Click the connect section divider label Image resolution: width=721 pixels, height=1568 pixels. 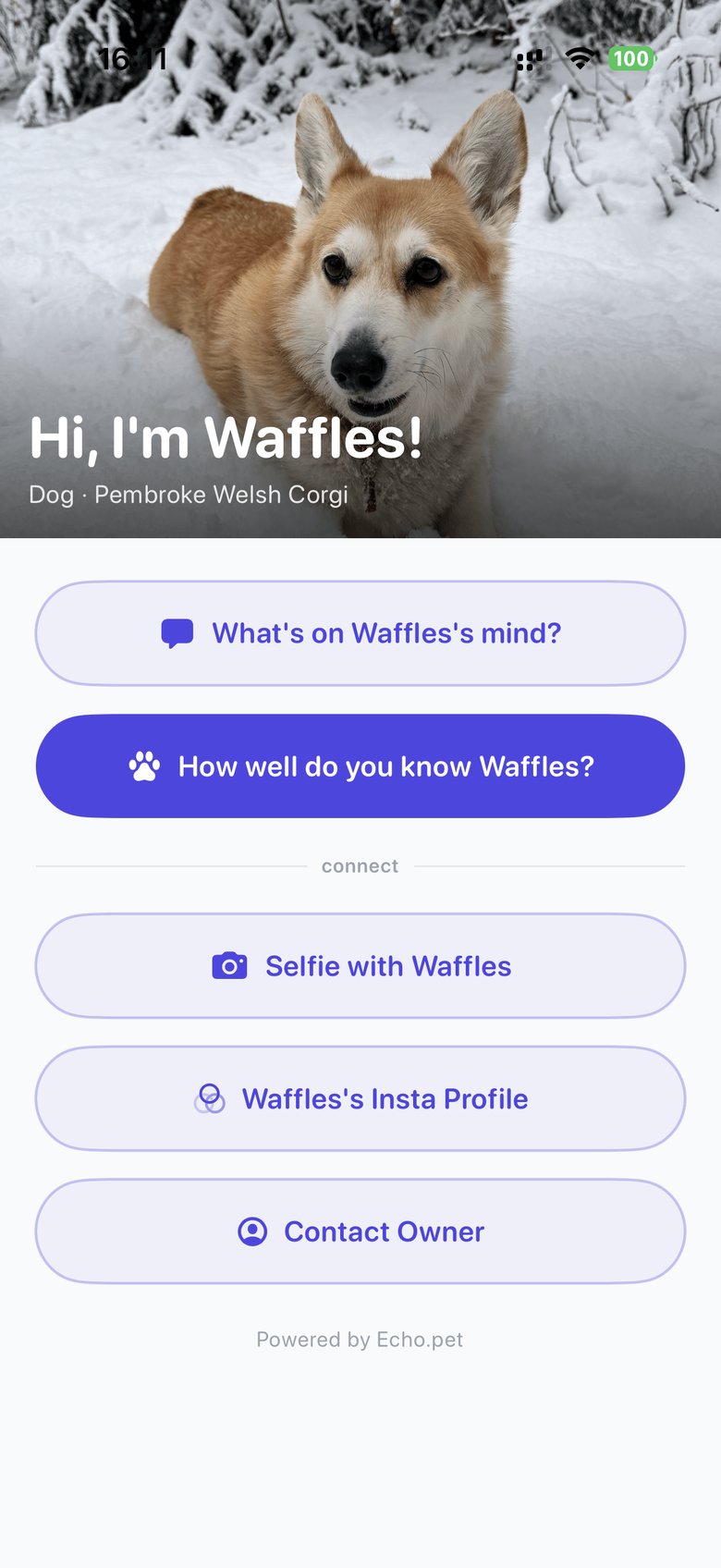pos(360,865)
